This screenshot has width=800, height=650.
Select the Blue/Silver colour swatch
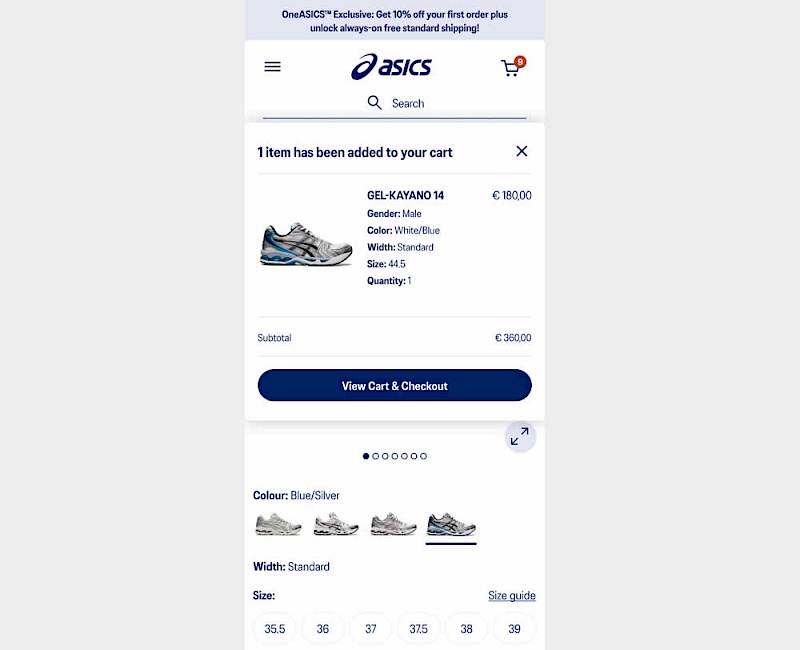click(451, 524)
